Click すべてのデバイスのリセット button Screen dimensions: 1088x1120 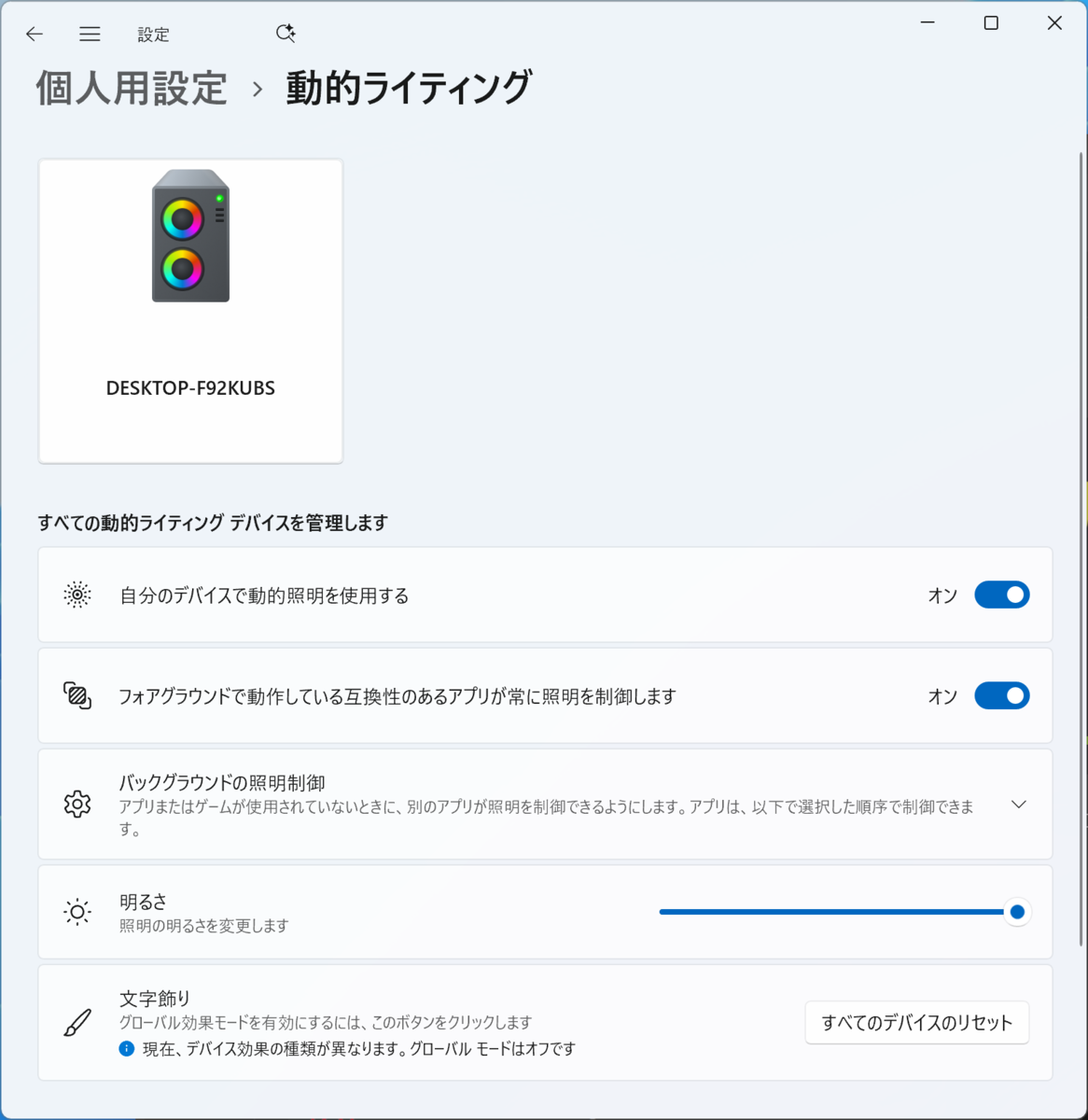click(916, 1023)
